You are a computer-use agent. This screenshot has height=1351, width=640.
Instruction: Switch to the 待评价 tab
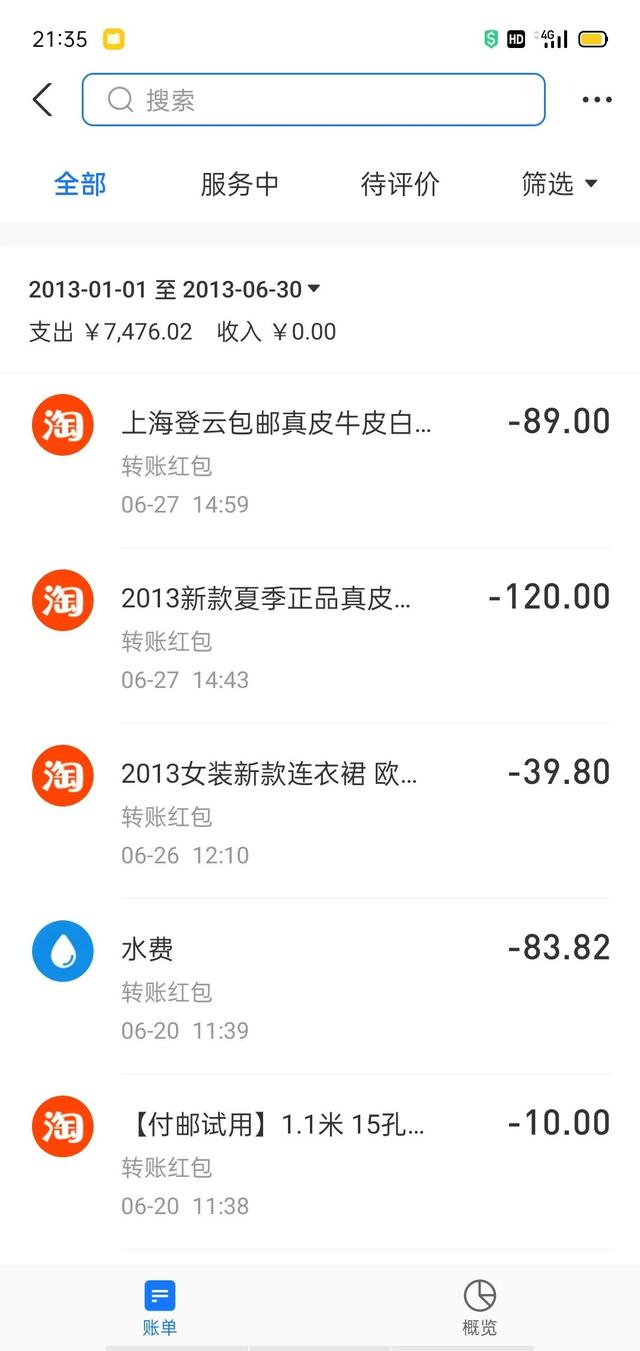(400, 184)
